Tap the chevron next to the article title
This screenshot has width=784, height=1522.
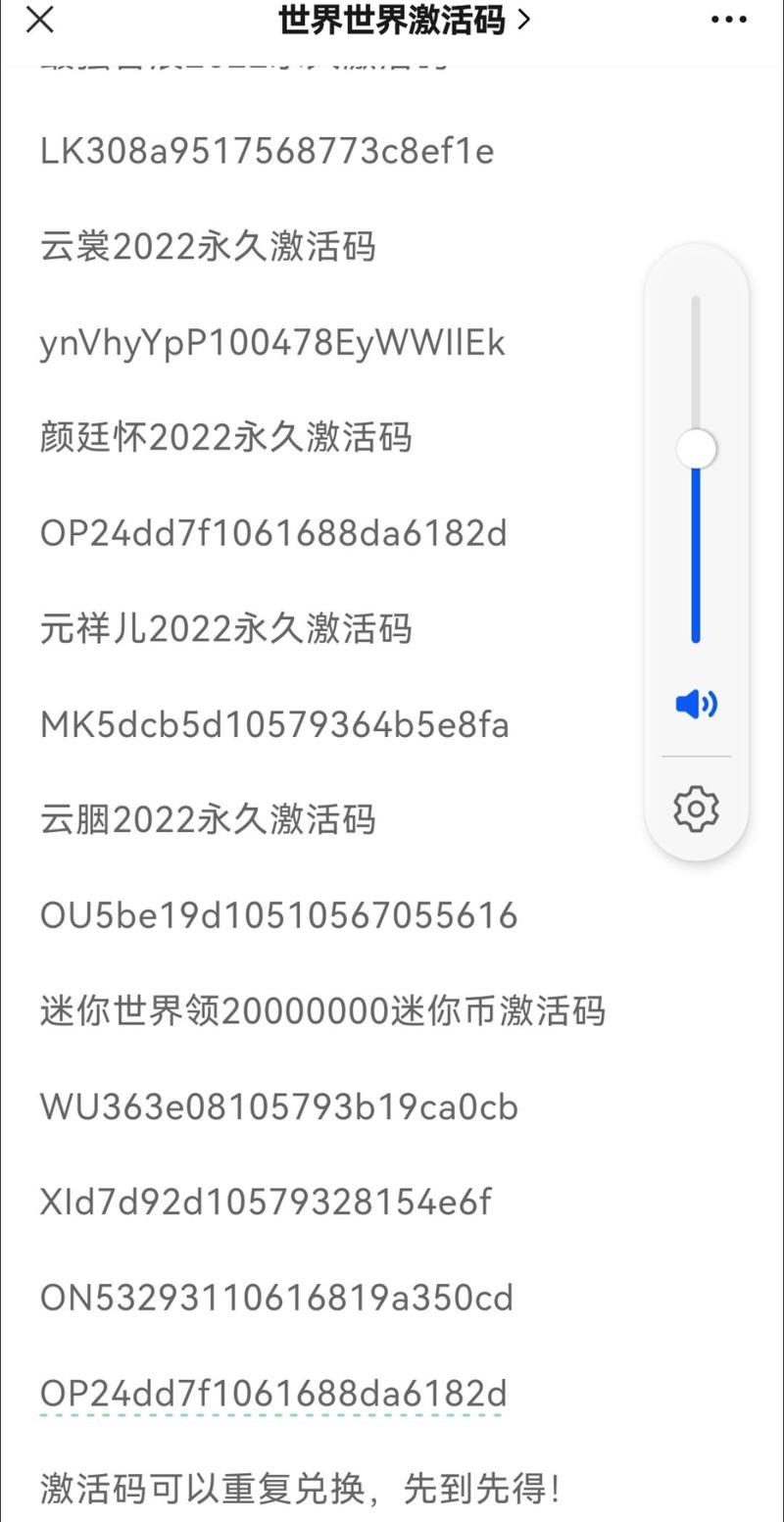click(x=522, y=21)
